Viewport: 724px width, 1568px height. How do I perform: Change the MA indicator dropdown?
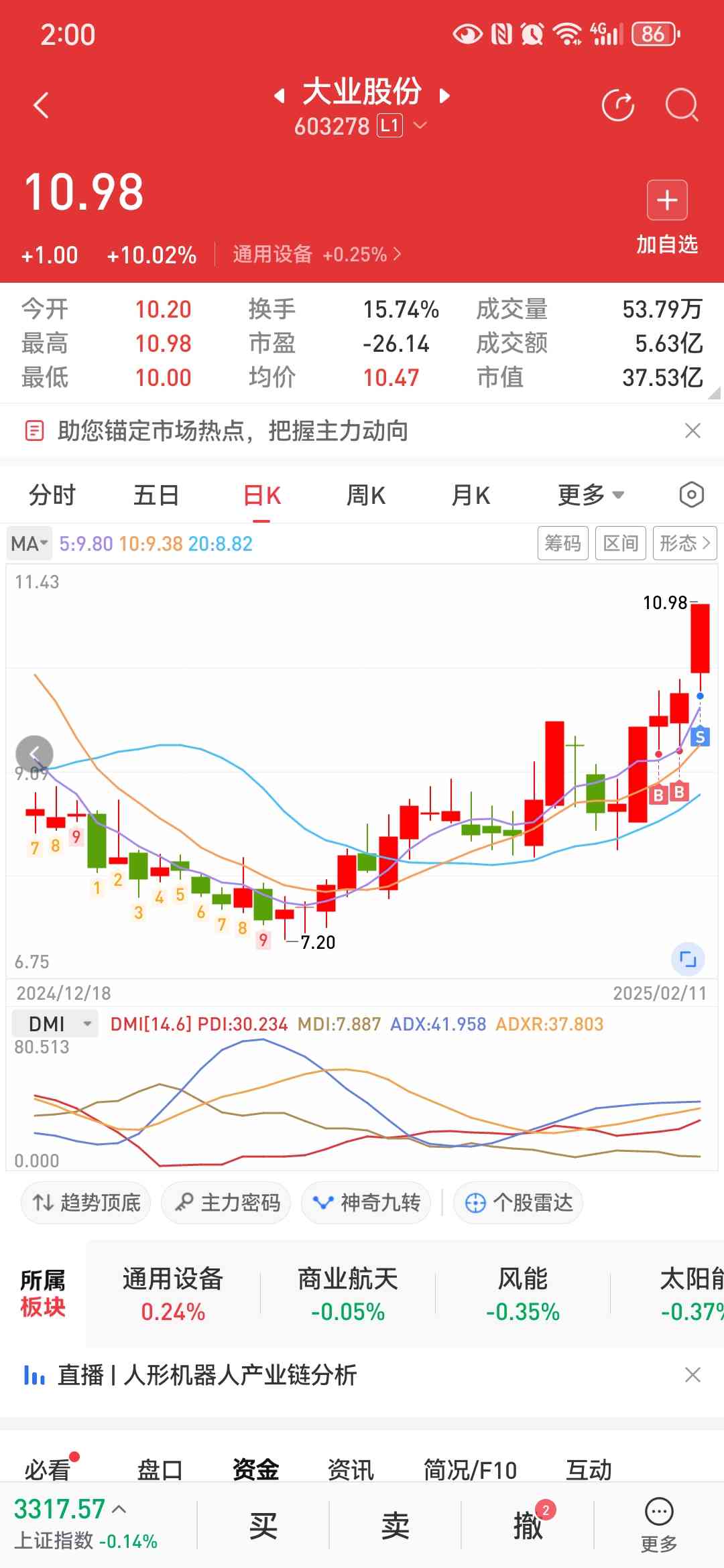click(29, 543)
